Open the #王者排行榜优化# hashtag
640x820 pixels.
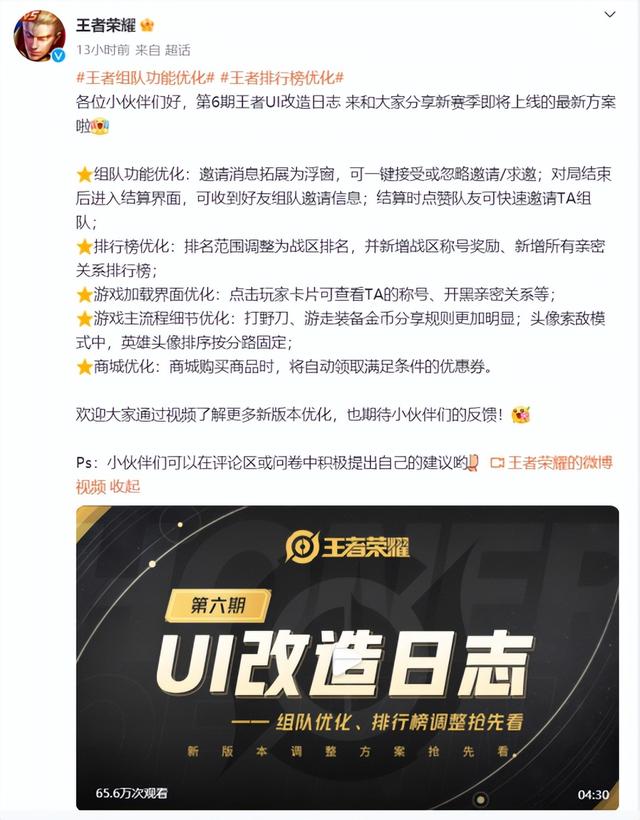click(282, 78)
